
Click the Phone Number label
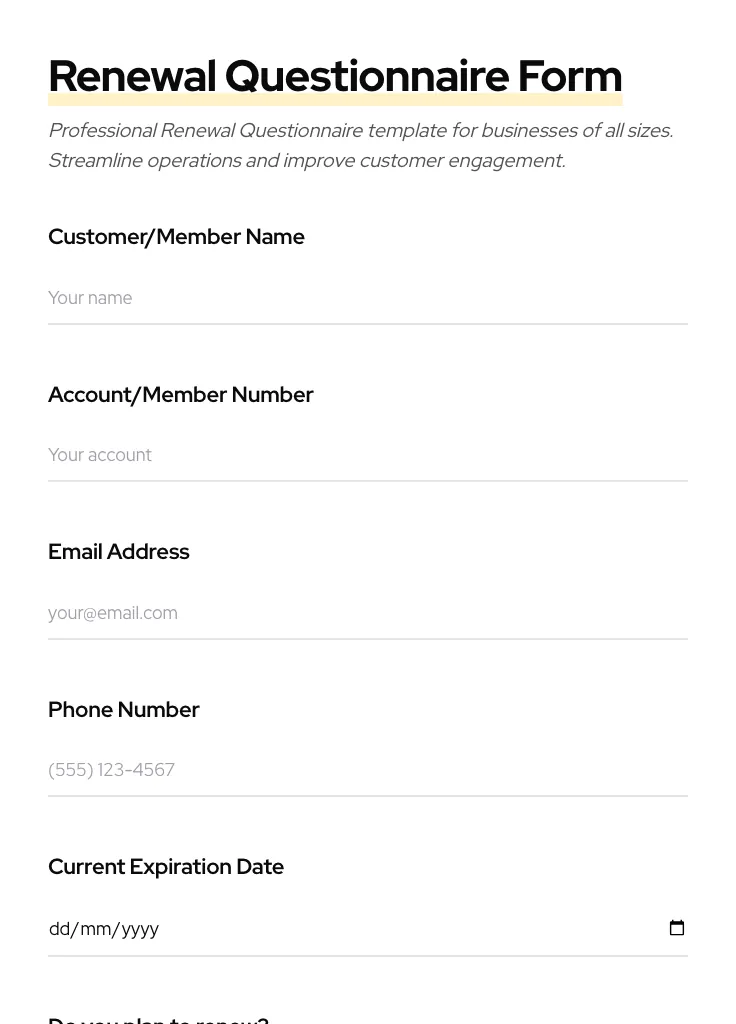point(123,709)
